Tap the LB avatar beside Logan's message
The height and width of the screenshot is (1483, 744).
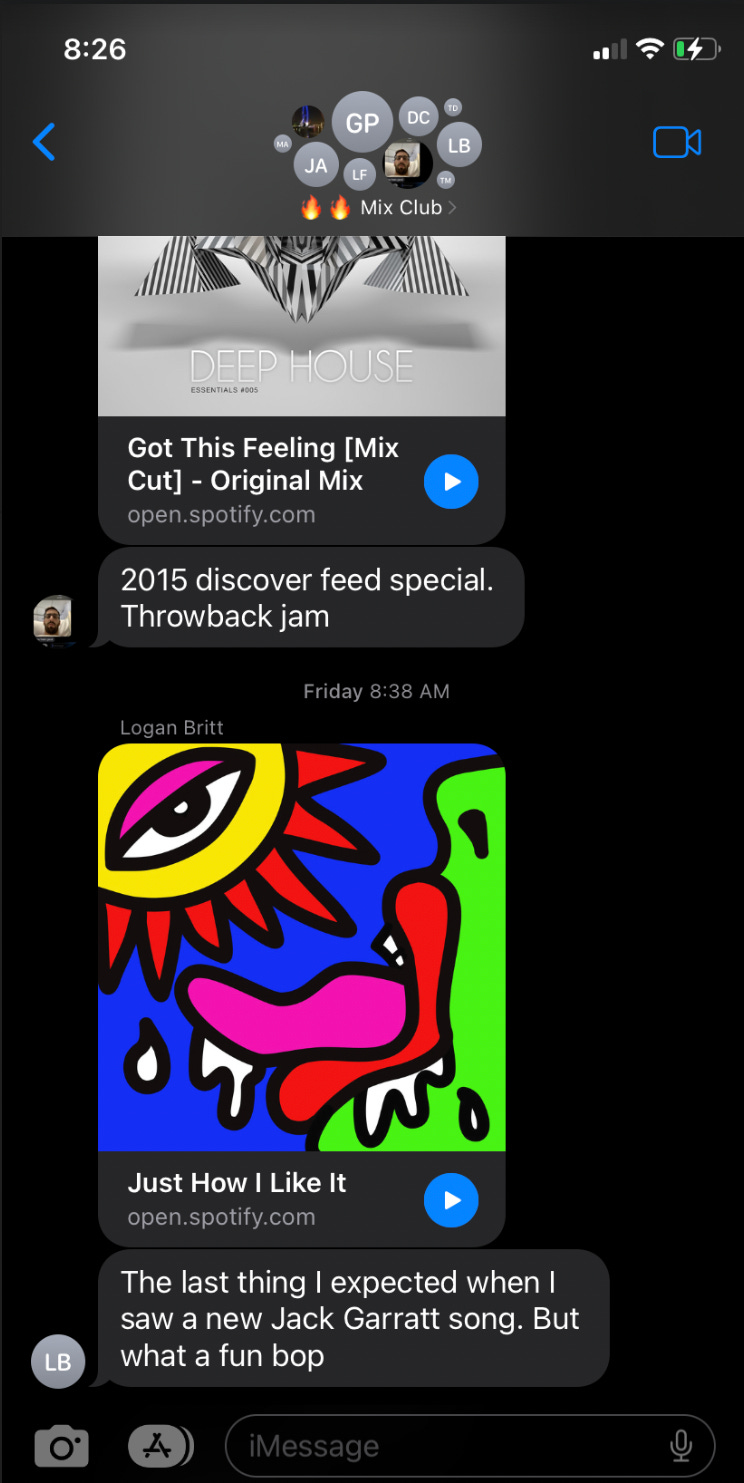(58, 1362)
